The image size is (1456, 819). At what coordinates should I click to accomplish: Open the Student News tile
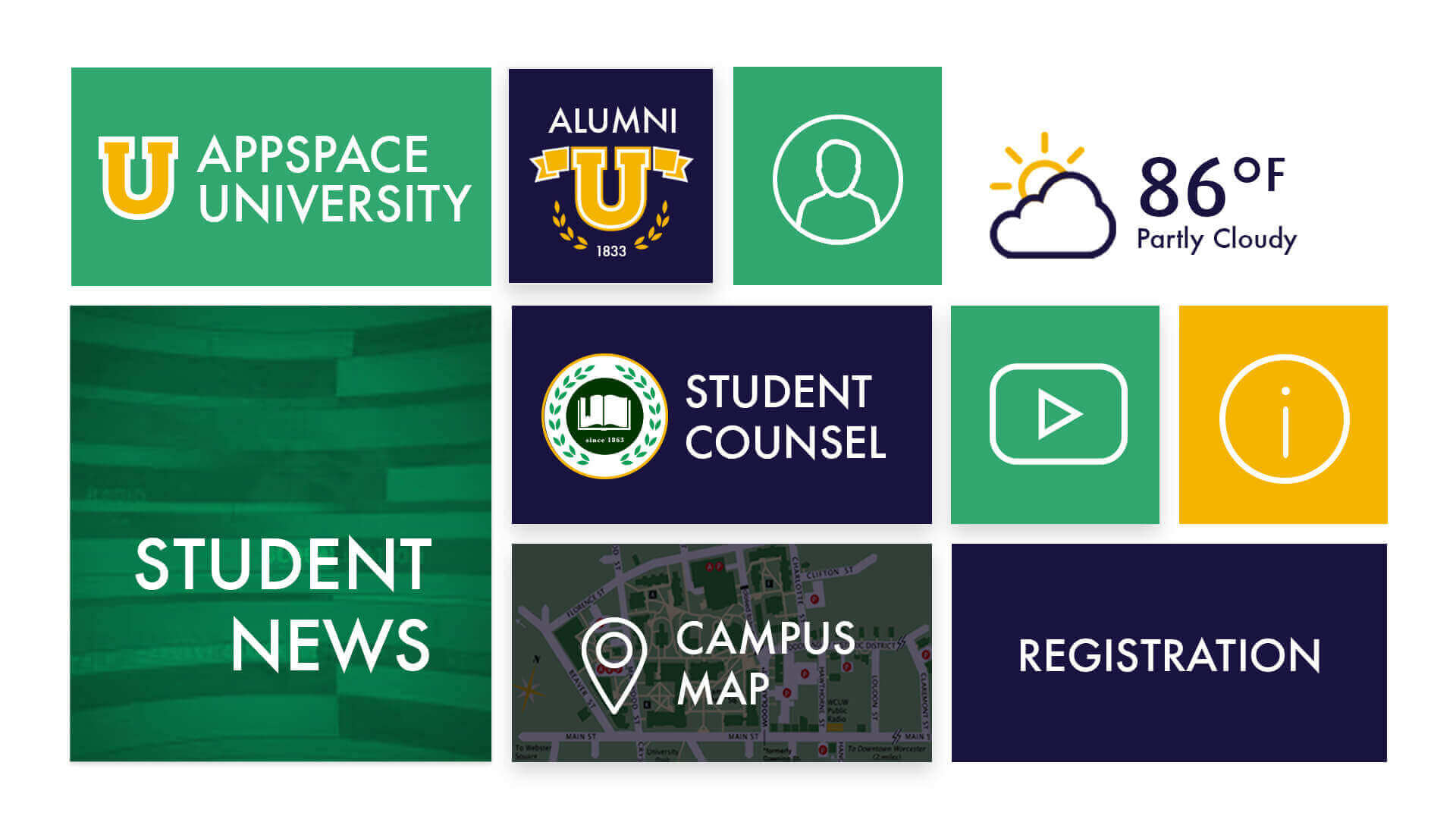click(281, 533)
